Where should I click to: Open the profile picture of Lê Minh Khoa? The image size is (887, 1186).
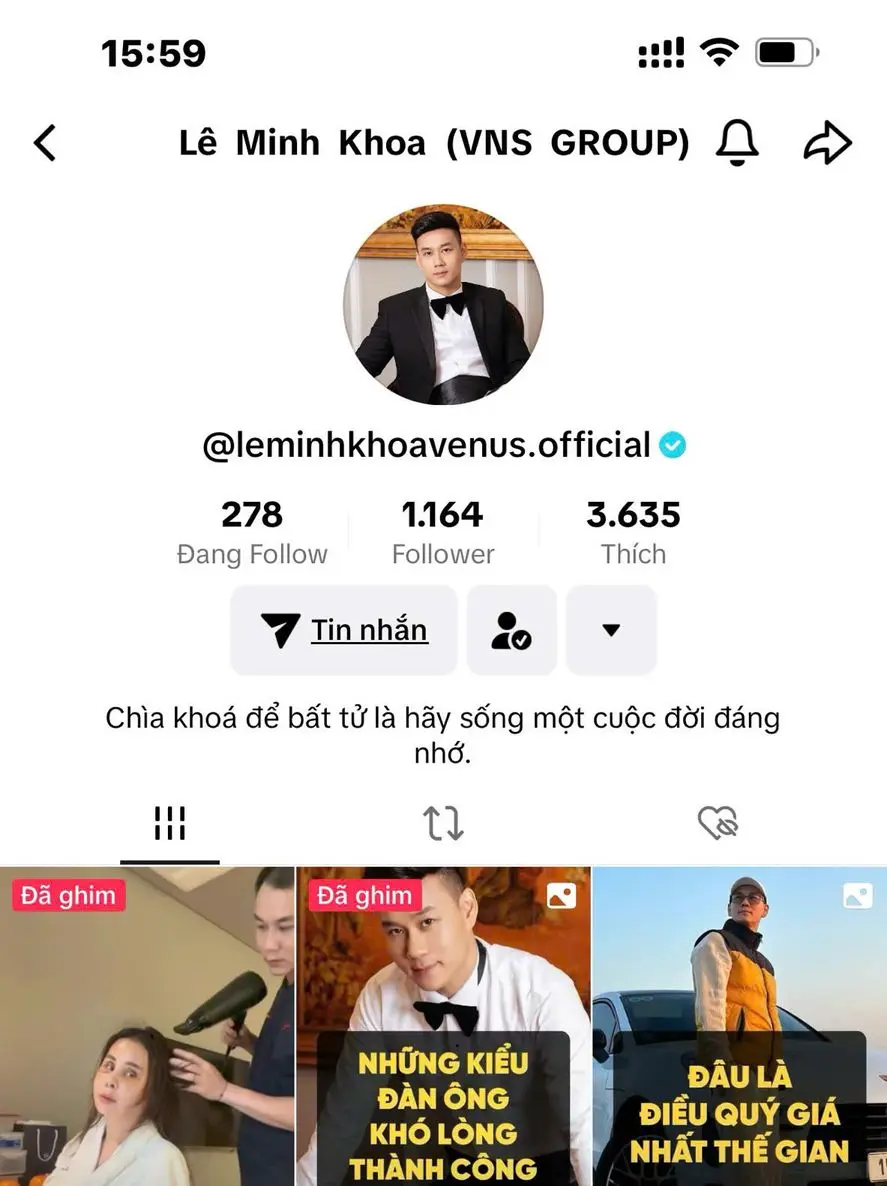click(443, 305)
